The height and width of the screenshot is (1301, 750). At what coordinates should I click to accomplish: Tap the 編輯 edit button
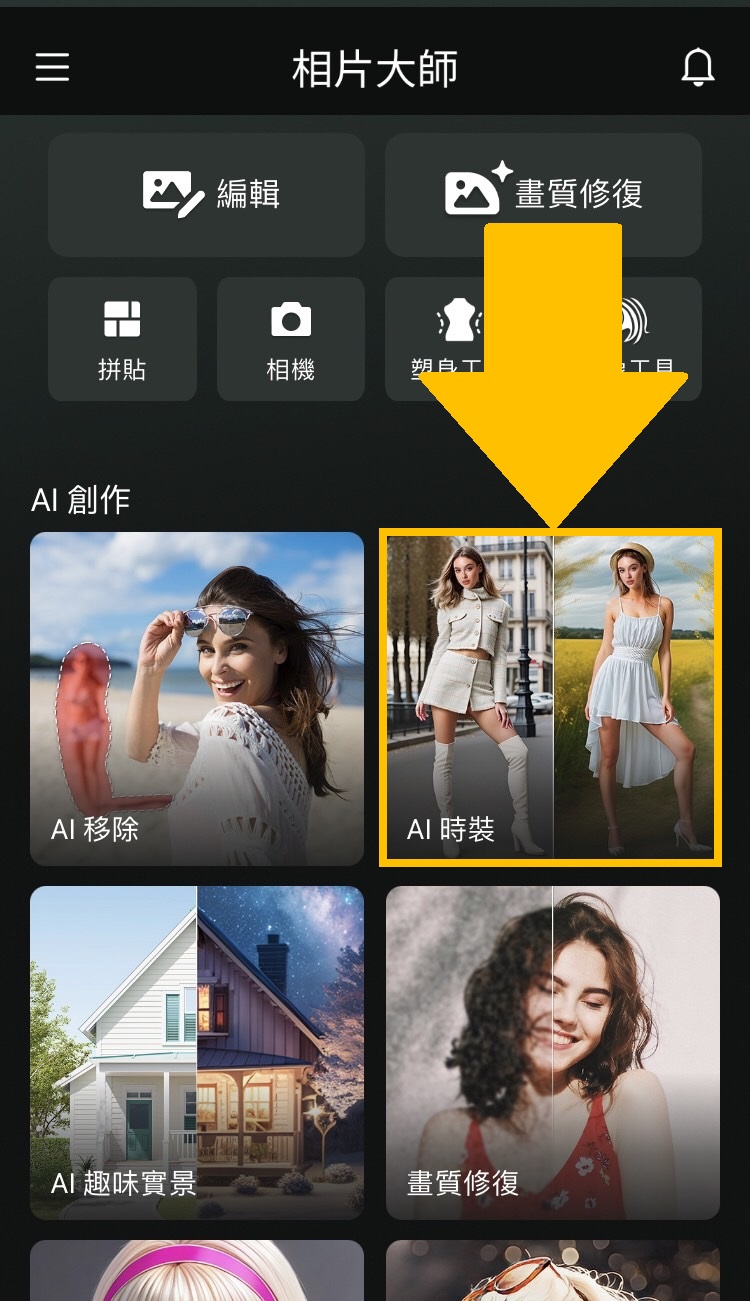click(x=206, y=194)
